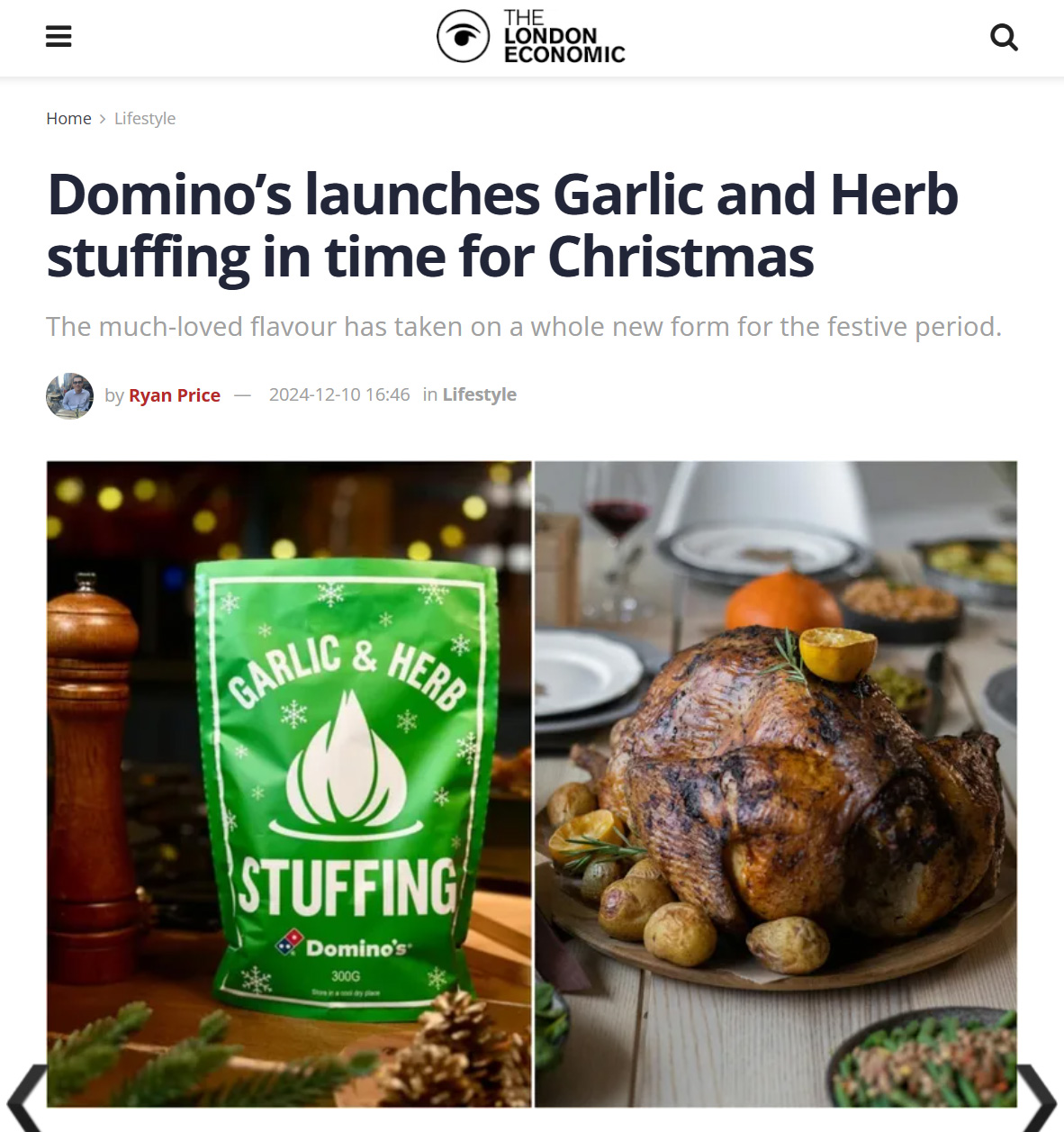Open the Lifestyle category link beside date

[479, 394]
